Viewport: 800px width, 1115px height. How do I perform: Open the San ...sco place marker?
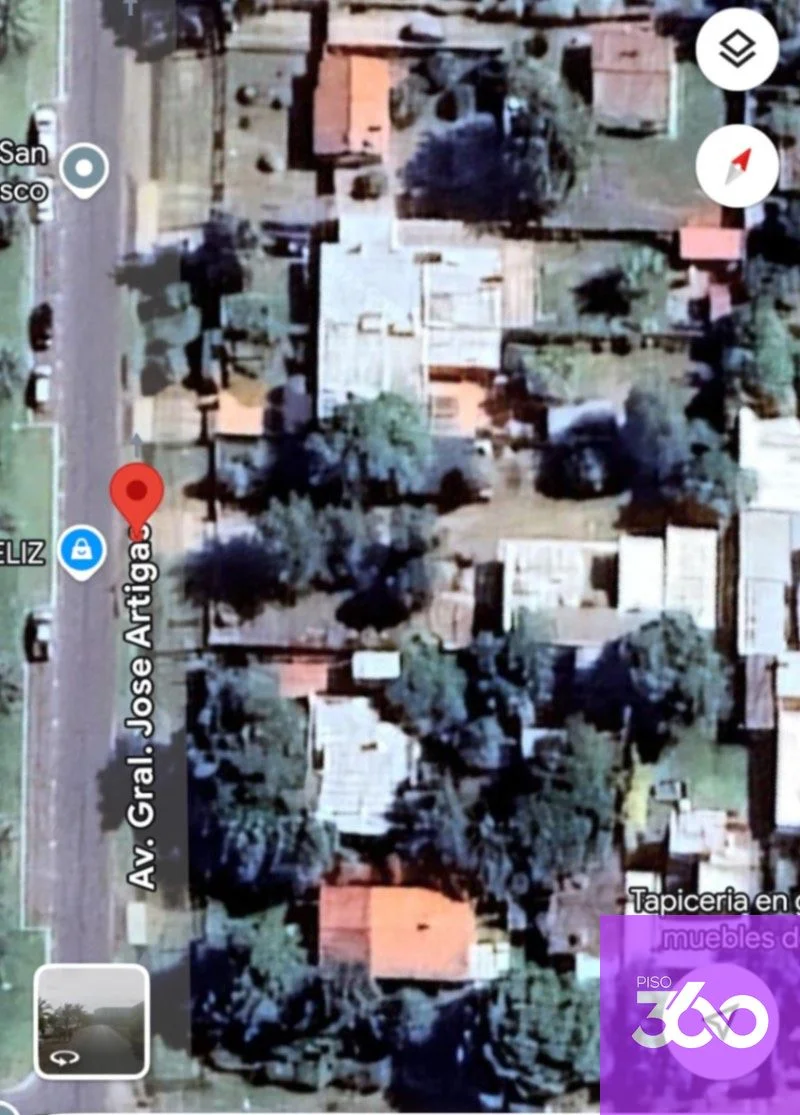point(84,169)
